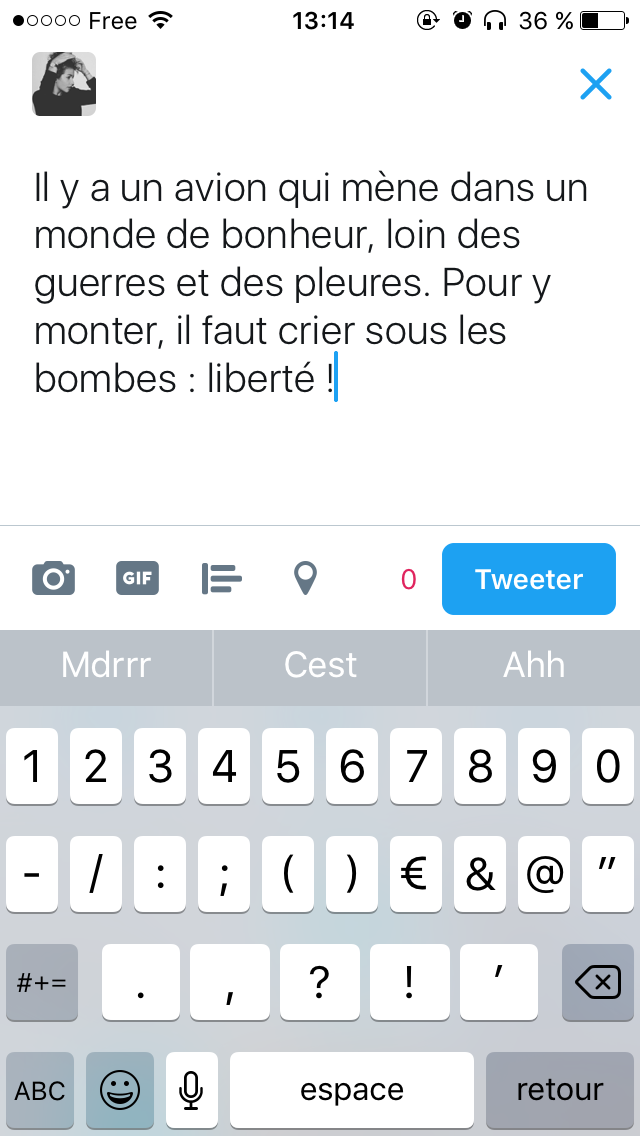
Task: Choose the "Ahh" keyboard suggestion
Action: point(534,666)
